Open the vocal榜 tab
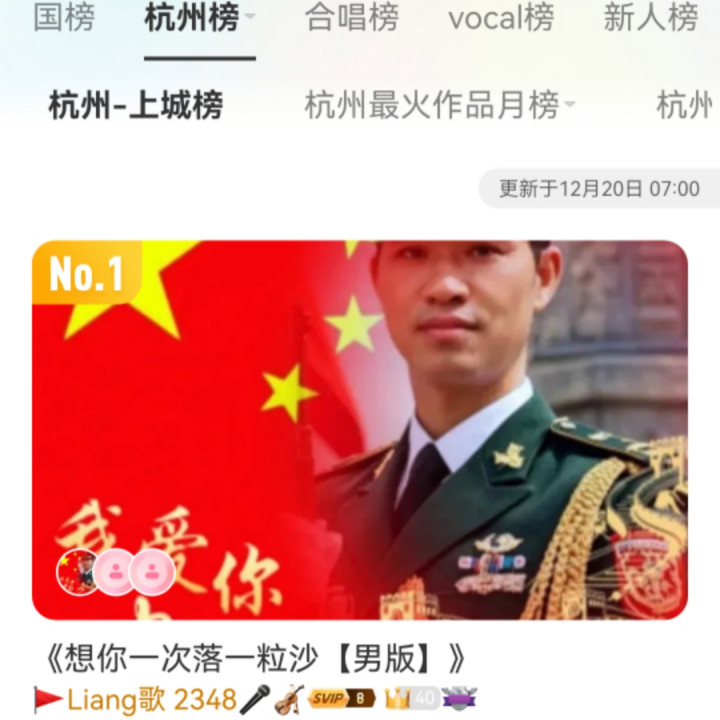720x720 pixels. click(500, 18)
